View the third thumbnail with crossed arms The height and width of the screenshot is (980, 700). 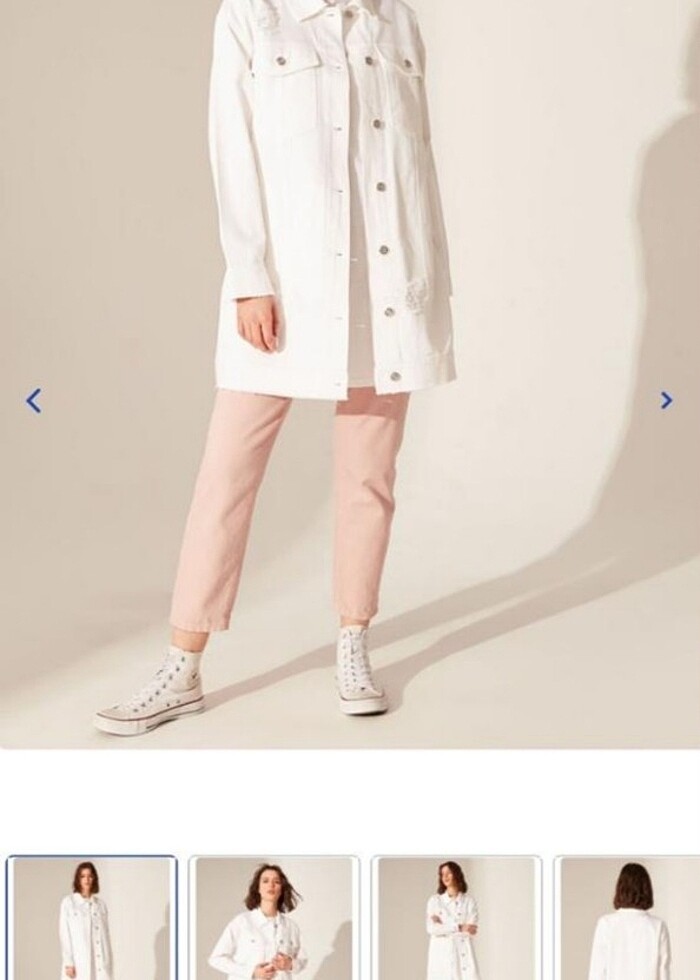456,918
